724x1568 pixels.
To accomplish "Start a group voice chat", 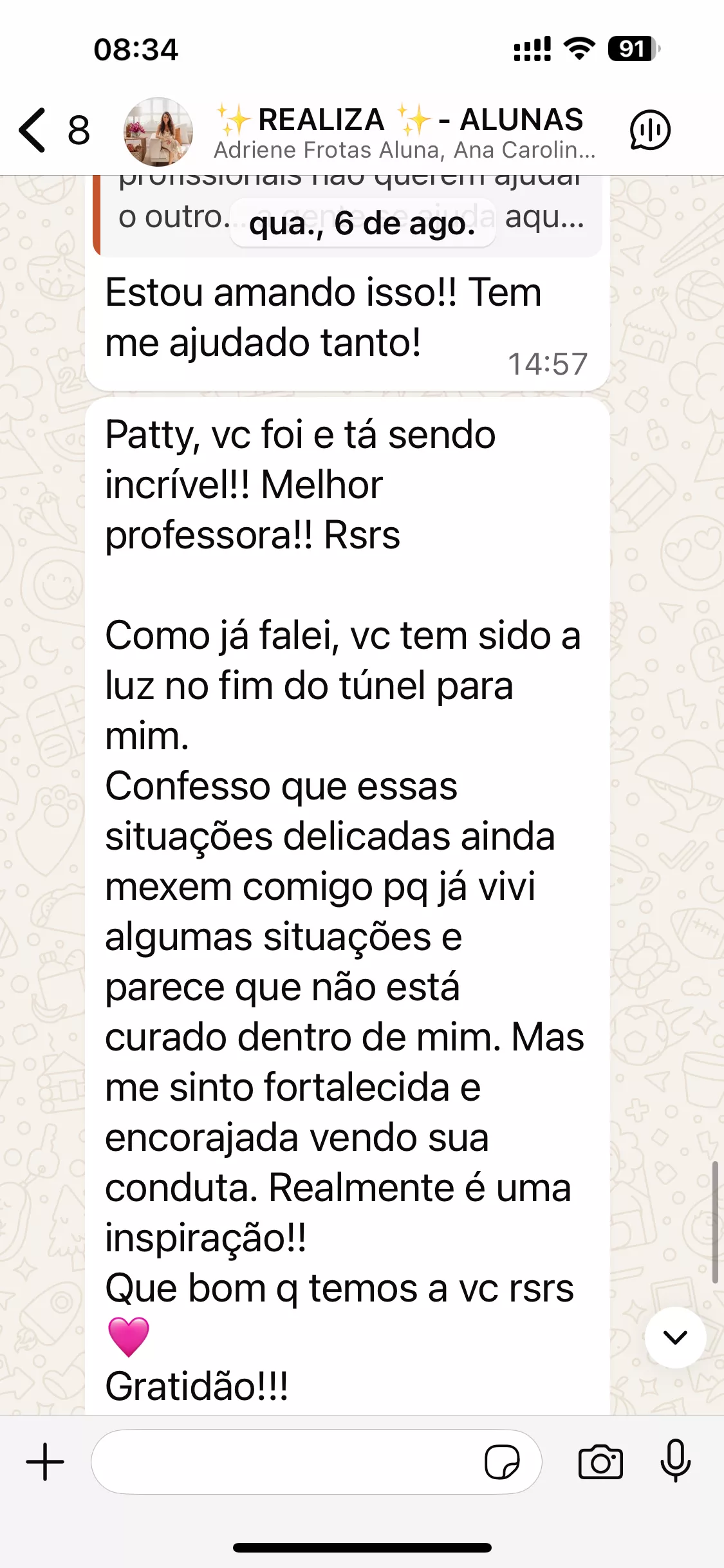I will 649,130.
